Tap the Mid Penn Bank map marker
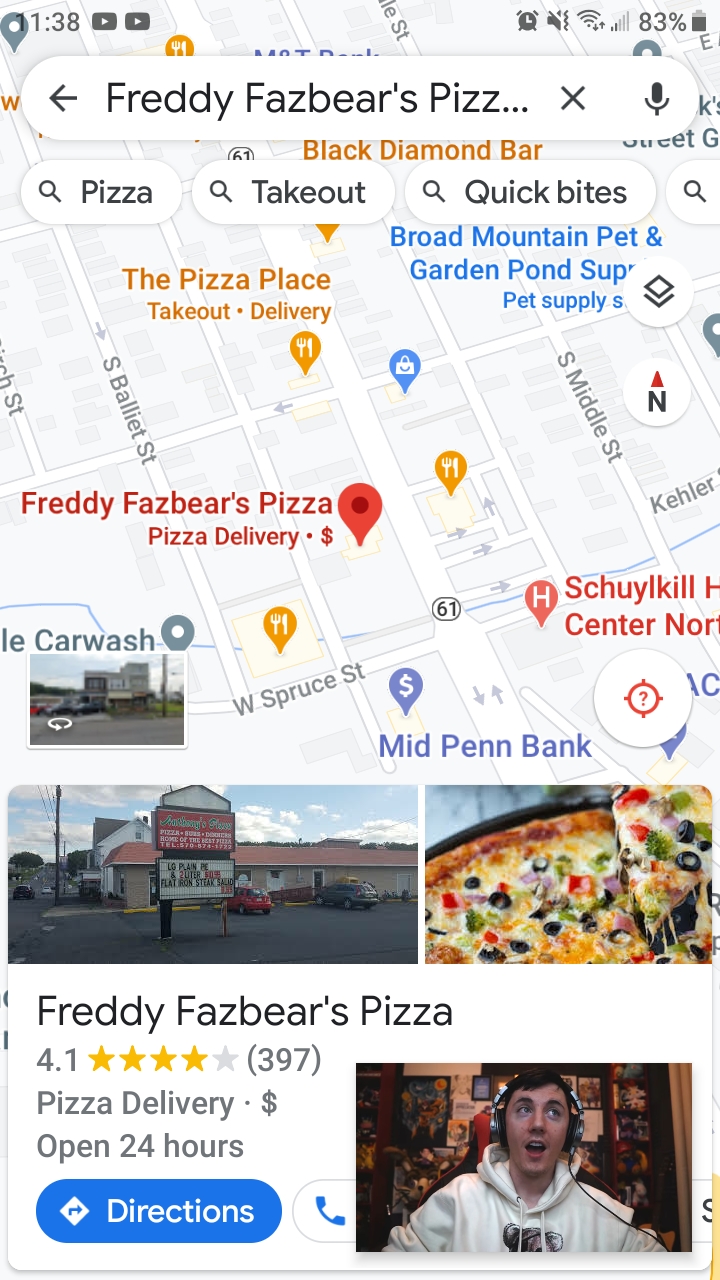 click(x=405, y=688)
